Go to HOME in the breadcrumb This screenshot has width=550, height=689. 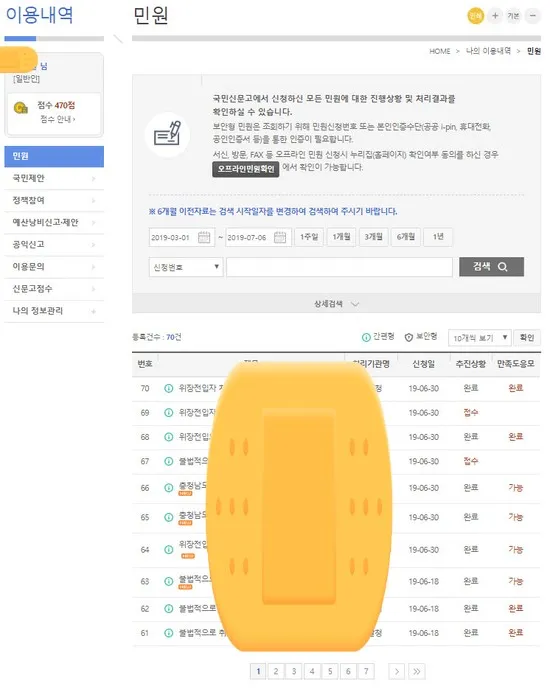pyautogui.click(x=440, y=51)
